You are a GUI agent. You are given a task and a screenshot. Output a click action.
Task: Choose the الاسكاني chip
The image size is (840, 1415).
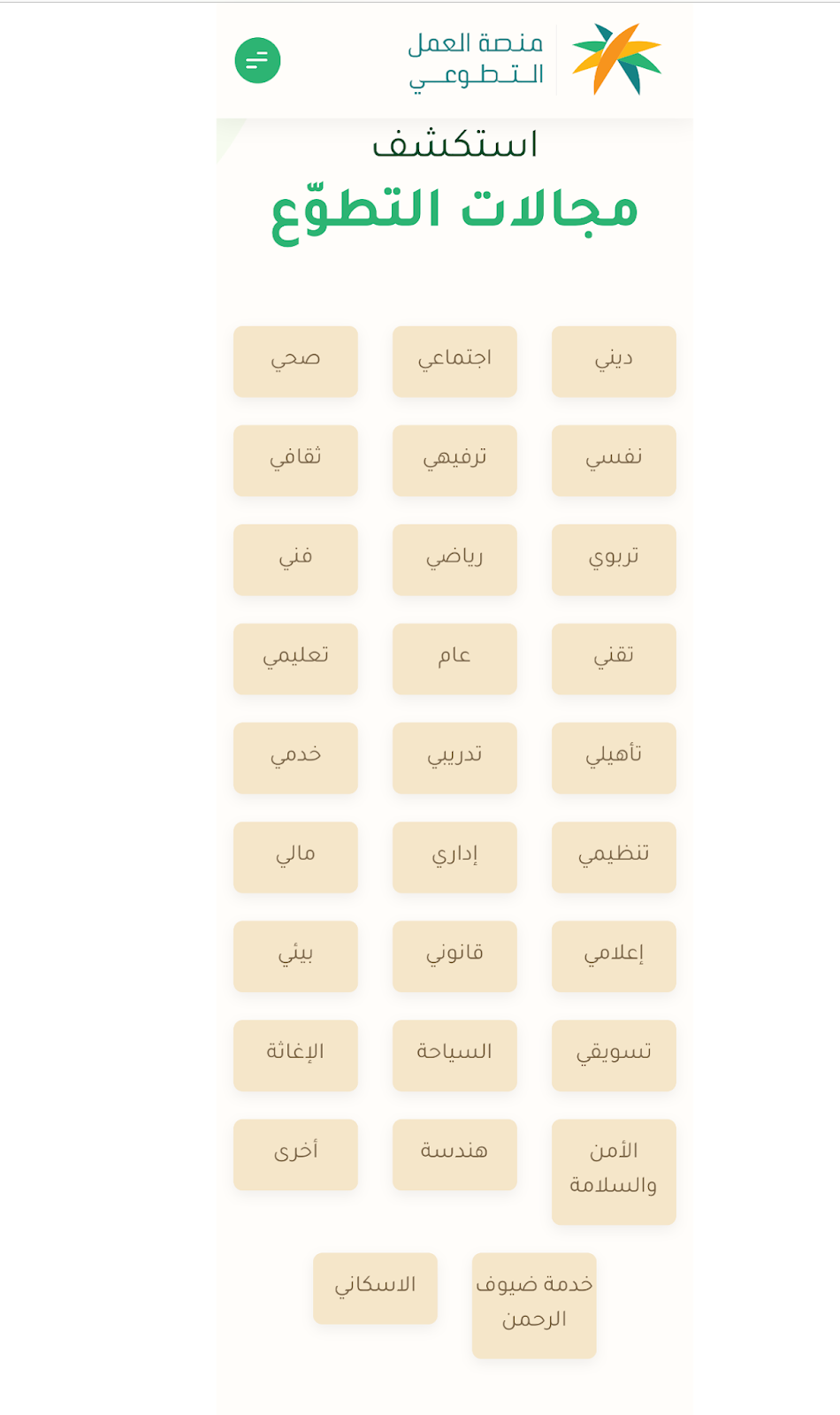click(375, 1288)
